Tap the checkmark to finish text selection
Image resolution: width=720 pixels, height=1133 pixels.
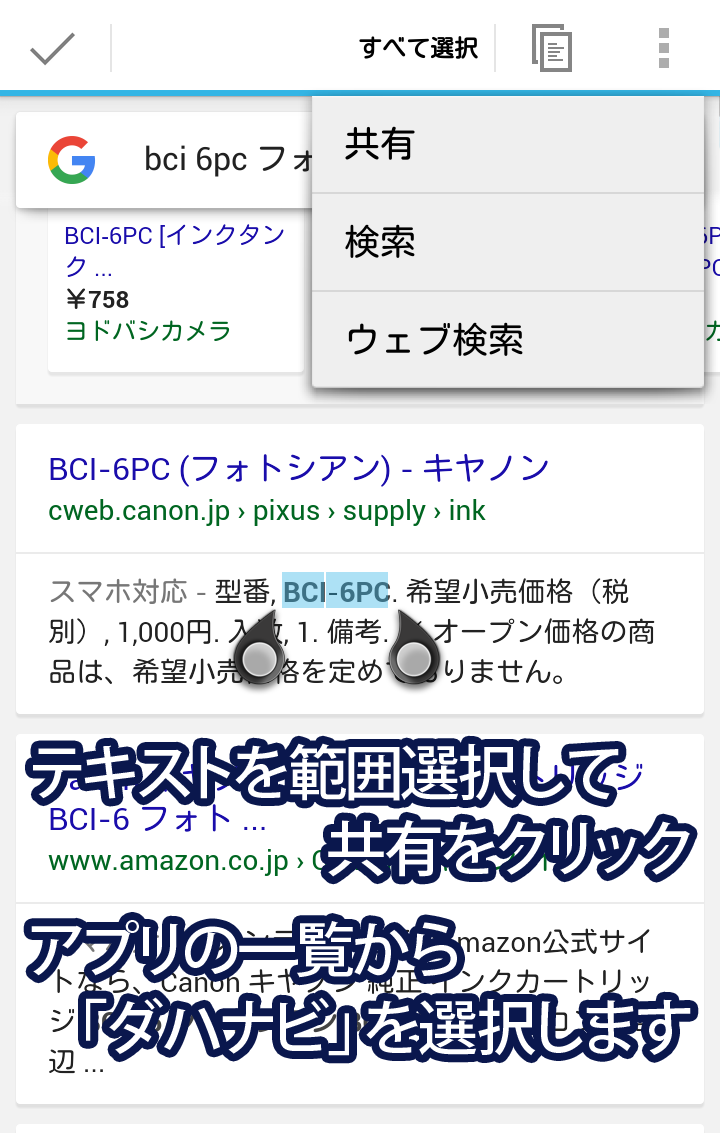(x=53, y=47)
